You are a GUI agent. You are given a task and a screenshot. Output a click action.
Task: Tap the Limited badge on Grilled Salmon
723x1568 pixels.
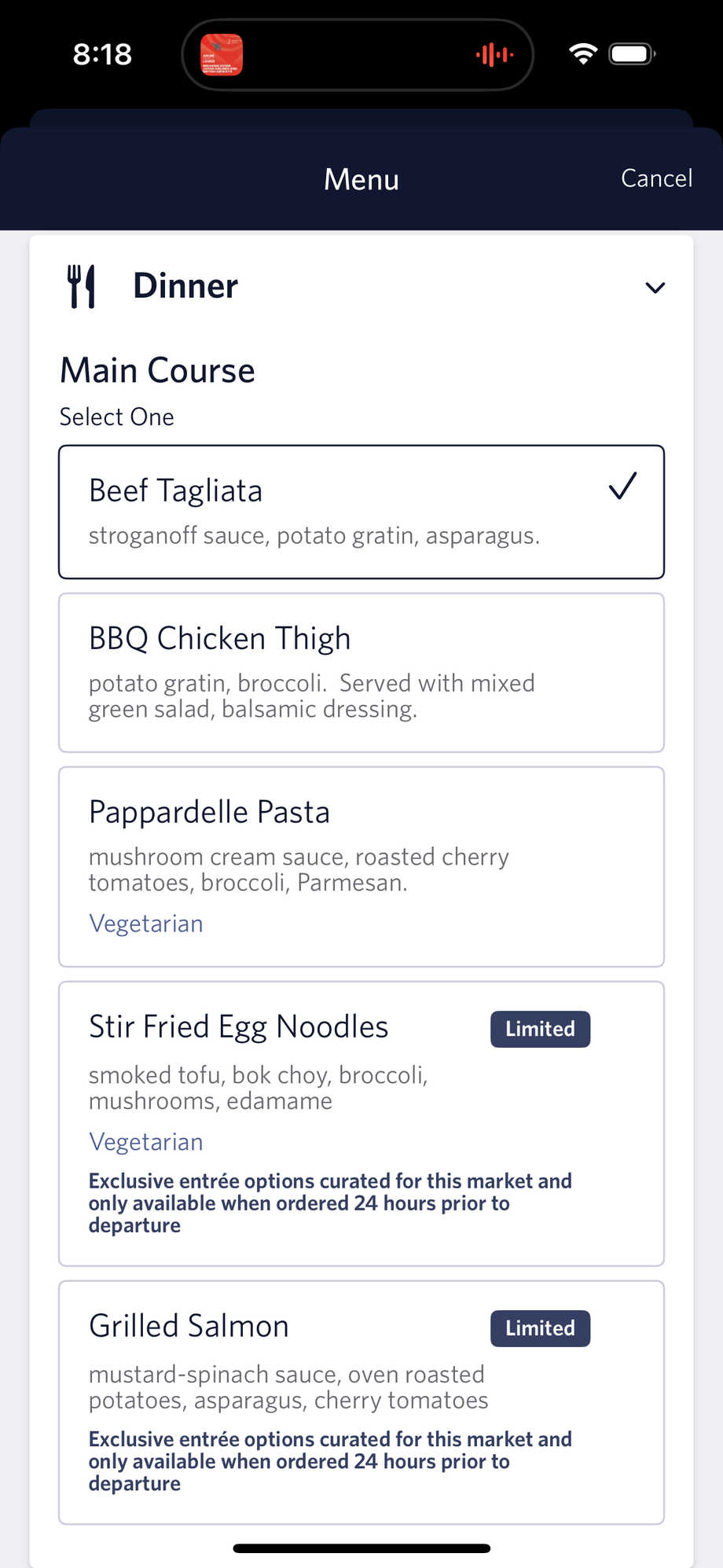540,1328
